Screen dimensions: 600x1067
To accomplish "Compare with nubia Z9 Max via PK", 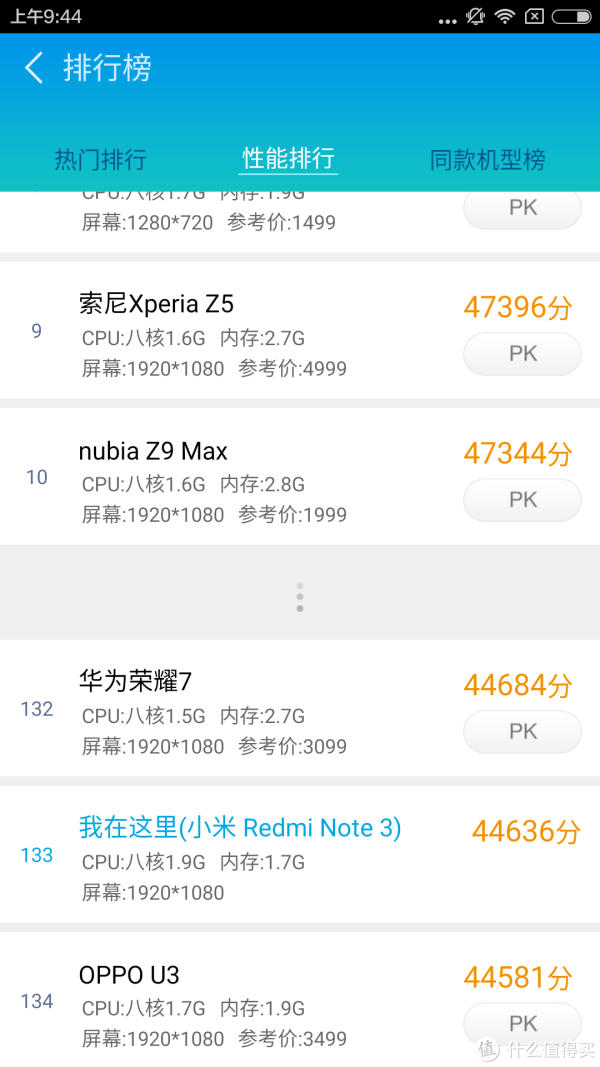I will [522, 500].
